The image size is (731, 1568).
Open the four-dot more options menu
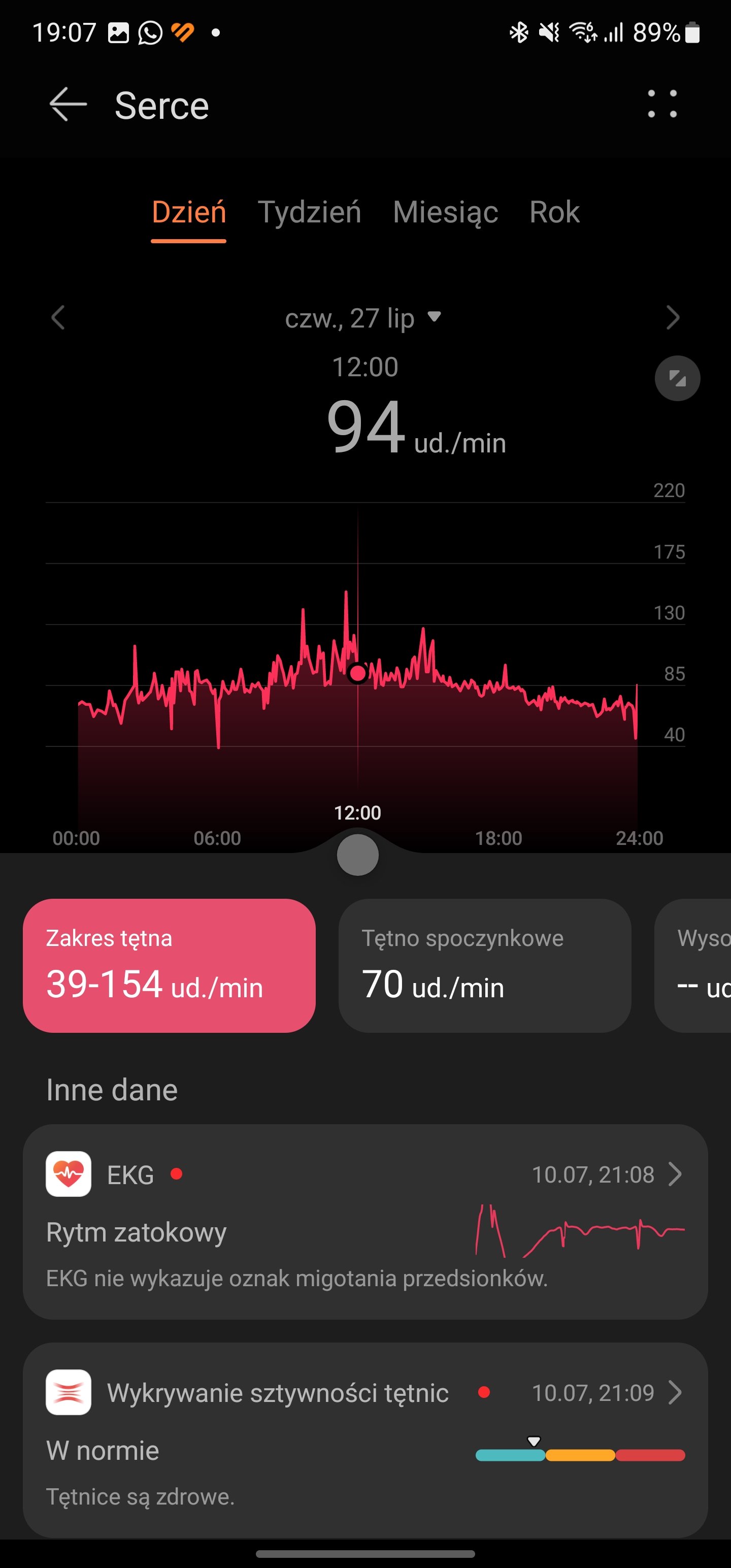[x=662, y=104]
